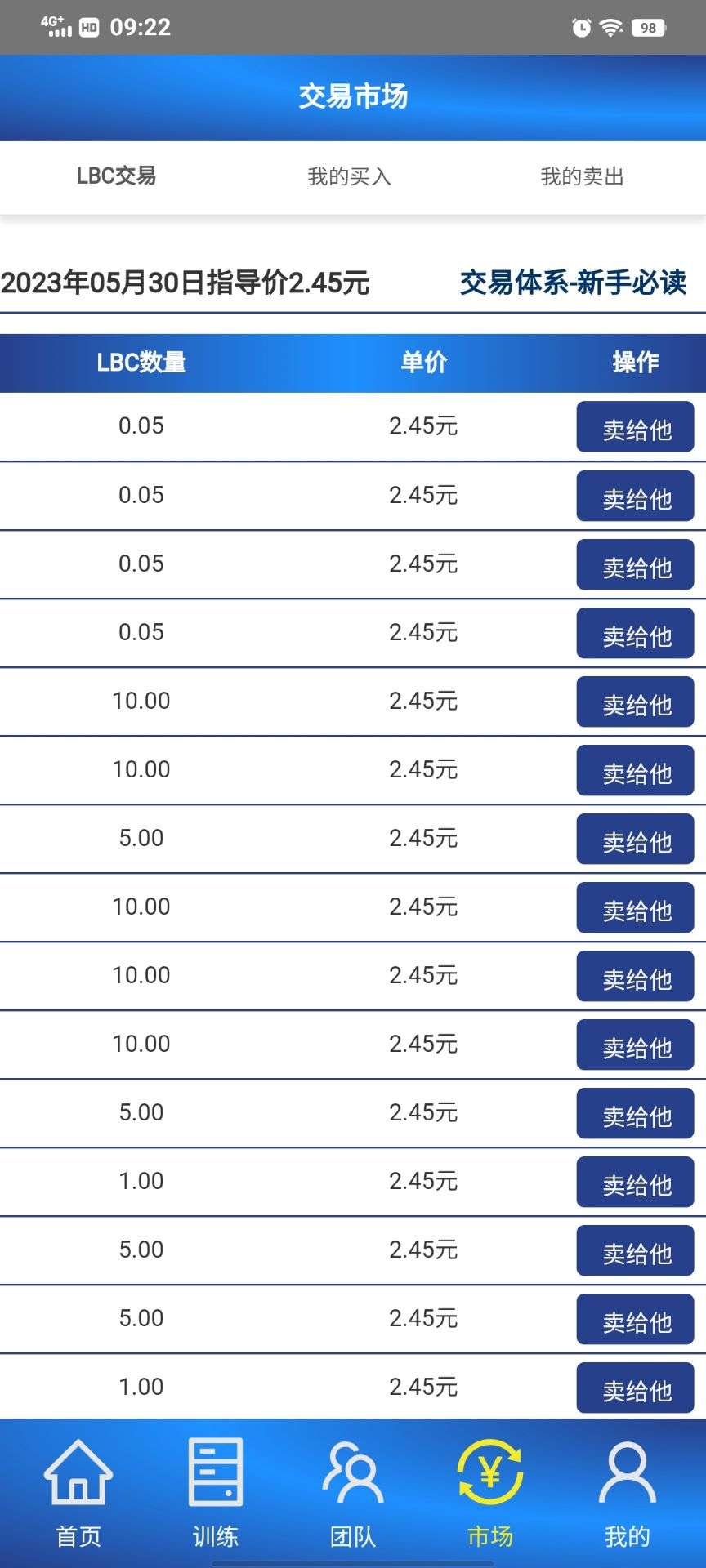This screenshot has width=706, height=1568.
Task: View the 我的卖出 tab
Action: (582, 176)
